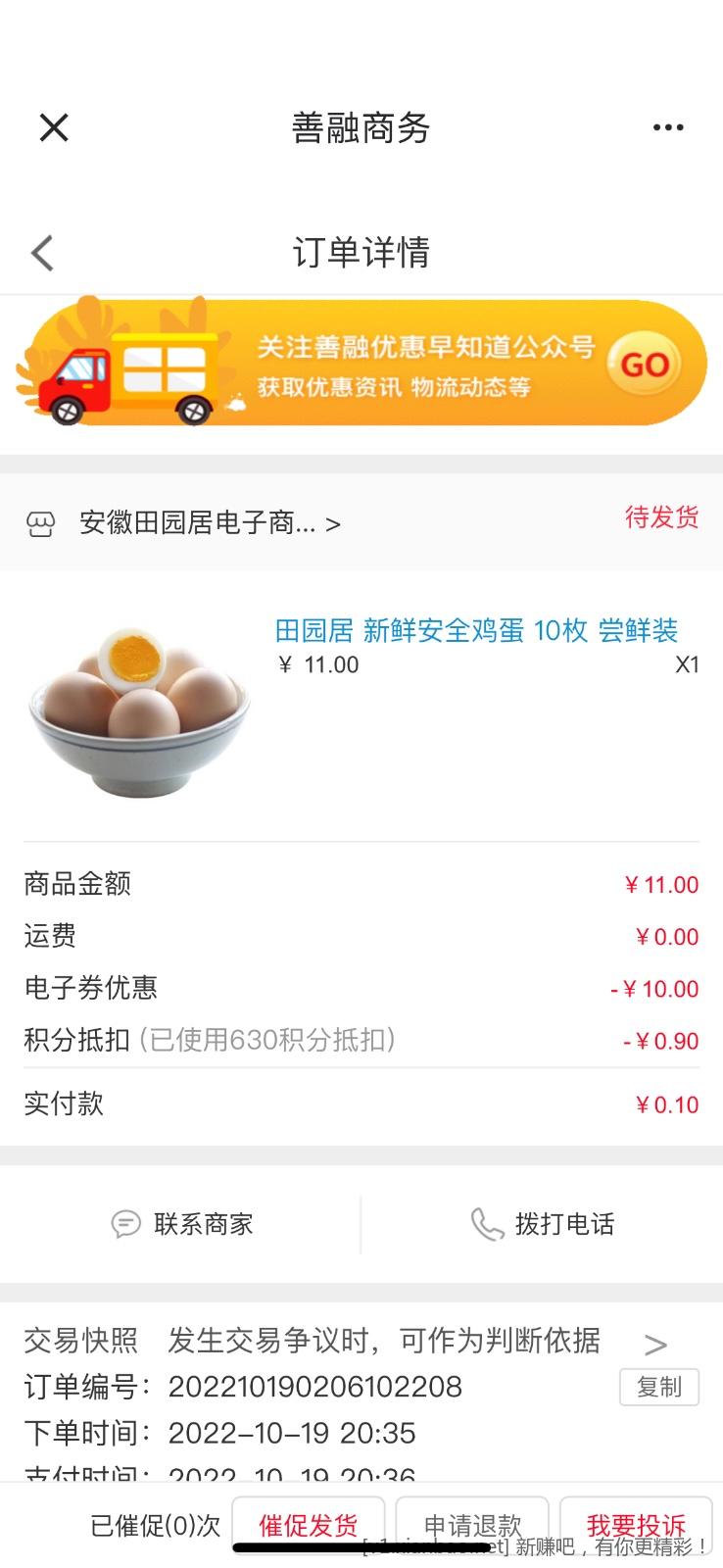
Task: Request a refund via 申请退款
Action: coord(472,1525)
